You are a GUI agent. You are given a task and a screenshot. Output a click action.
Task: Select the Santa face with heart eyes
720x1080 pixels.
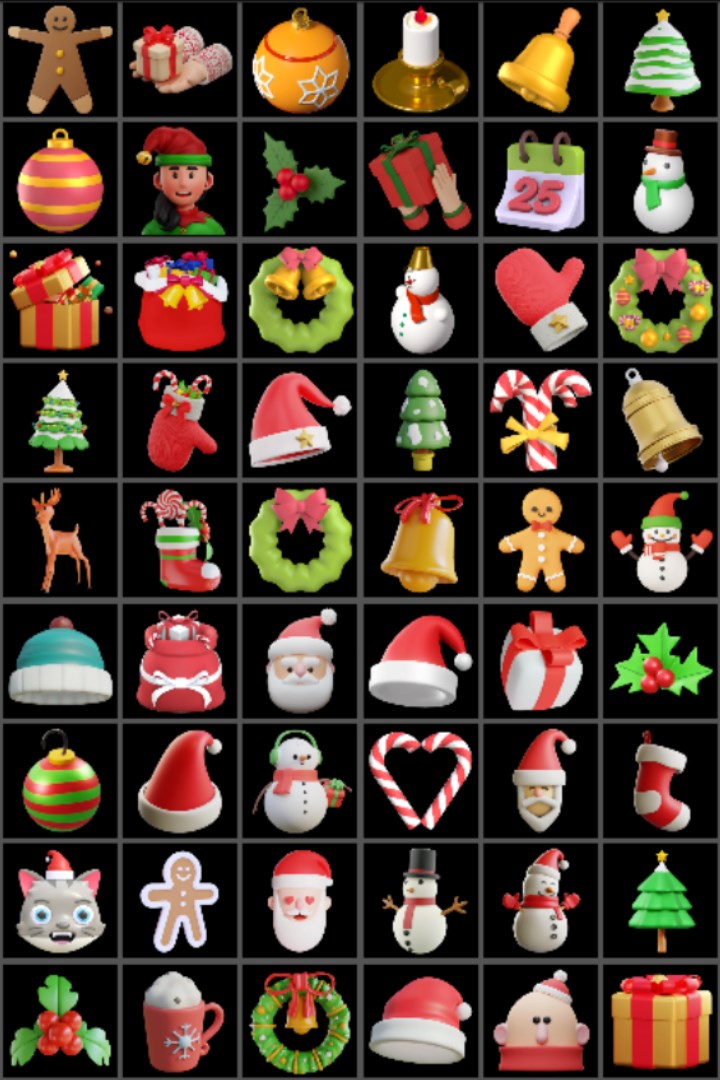(x=300, y=901)
